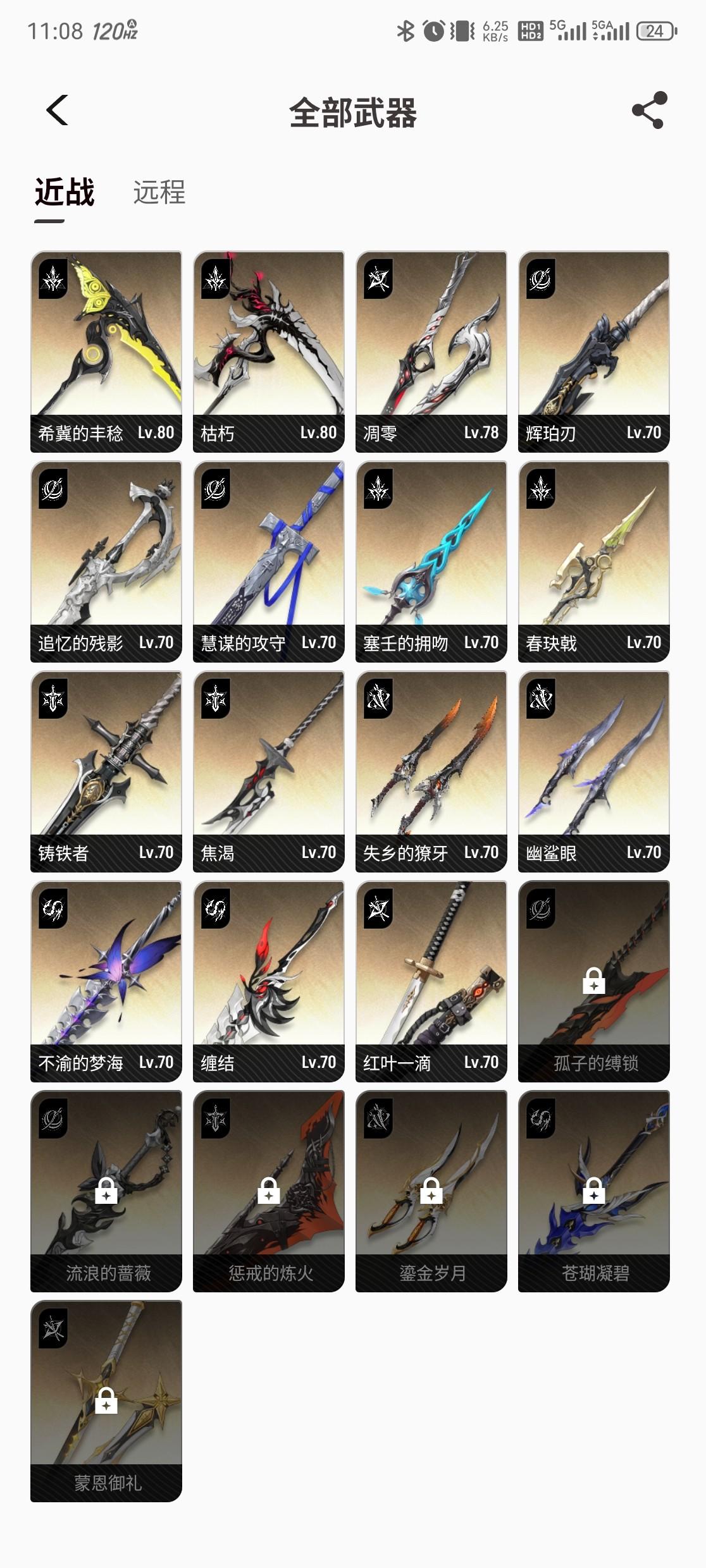Open the locked 孤子的缚锁 weapon
This screenshot has width=706, height=1568.
coord(594,981)
